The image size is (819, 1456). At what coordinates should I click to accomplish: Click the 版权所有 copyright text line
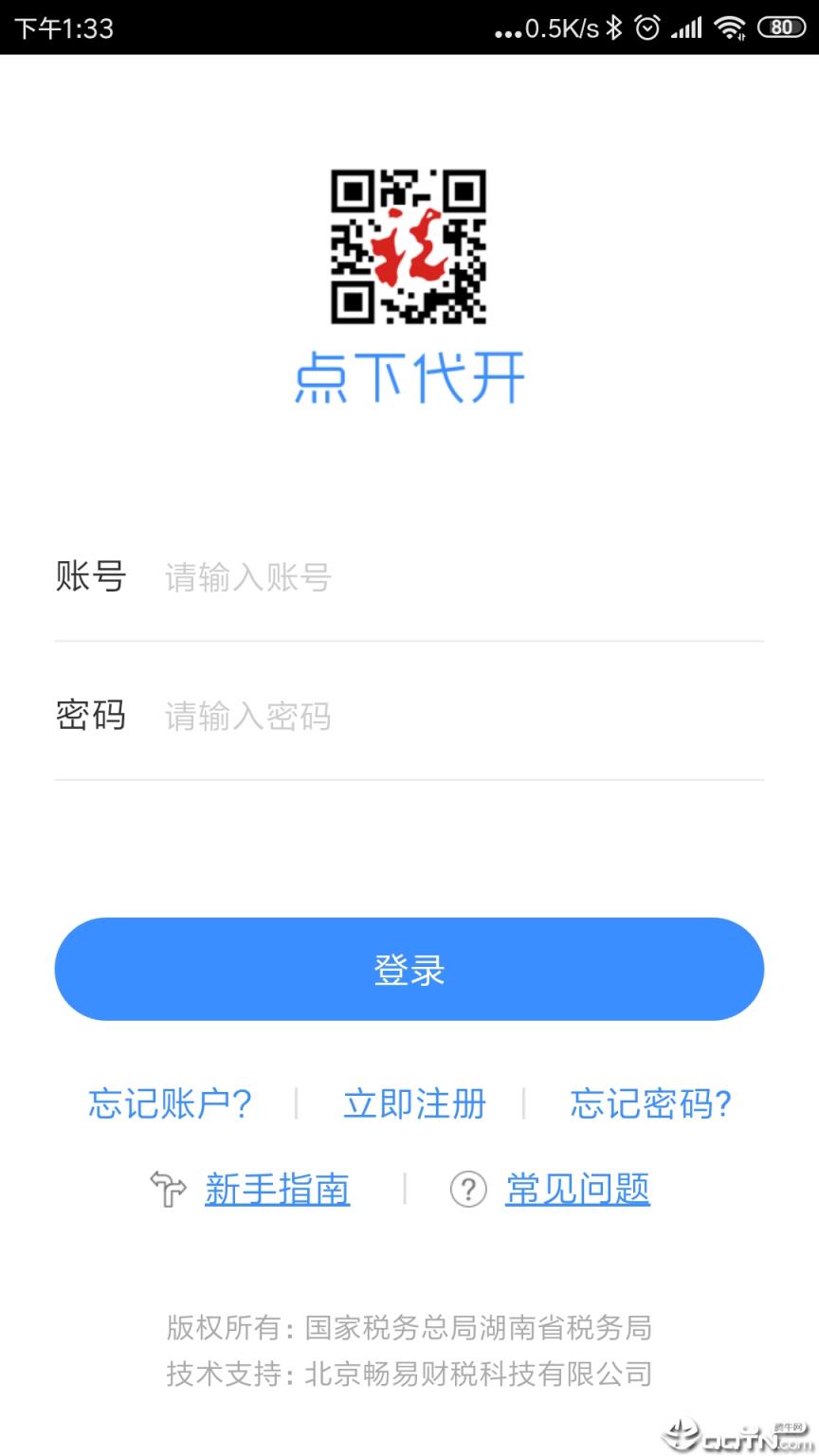409,1327
